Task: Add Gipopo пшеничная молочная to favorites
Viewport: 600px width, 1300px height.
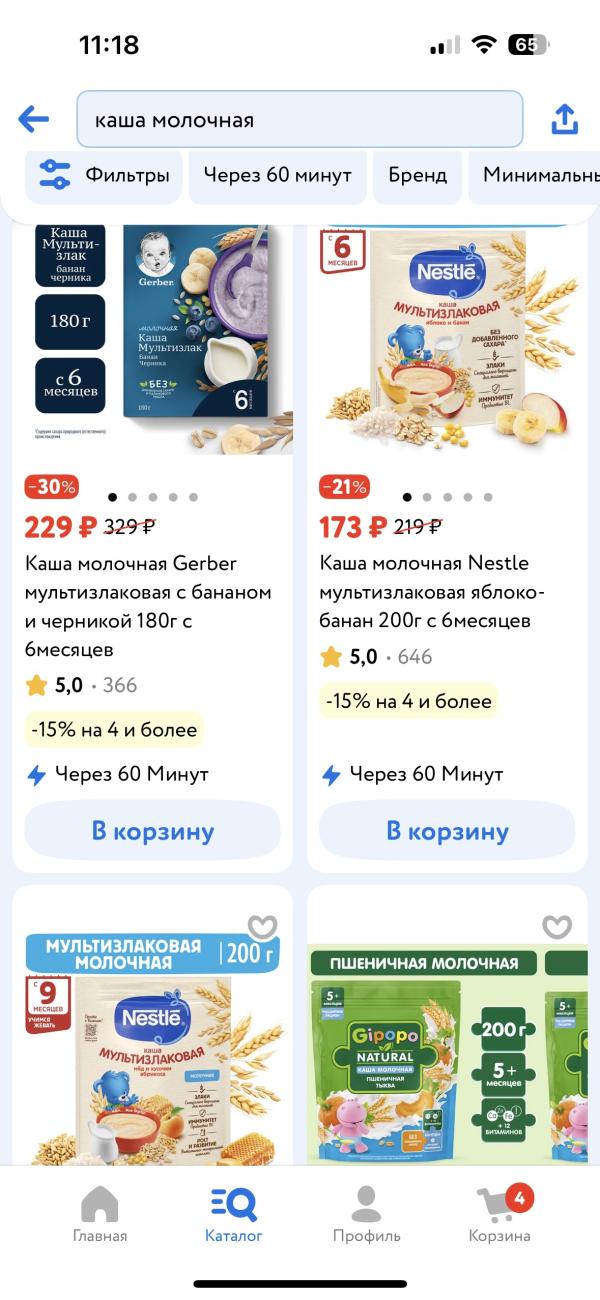Action: (557, 927)
